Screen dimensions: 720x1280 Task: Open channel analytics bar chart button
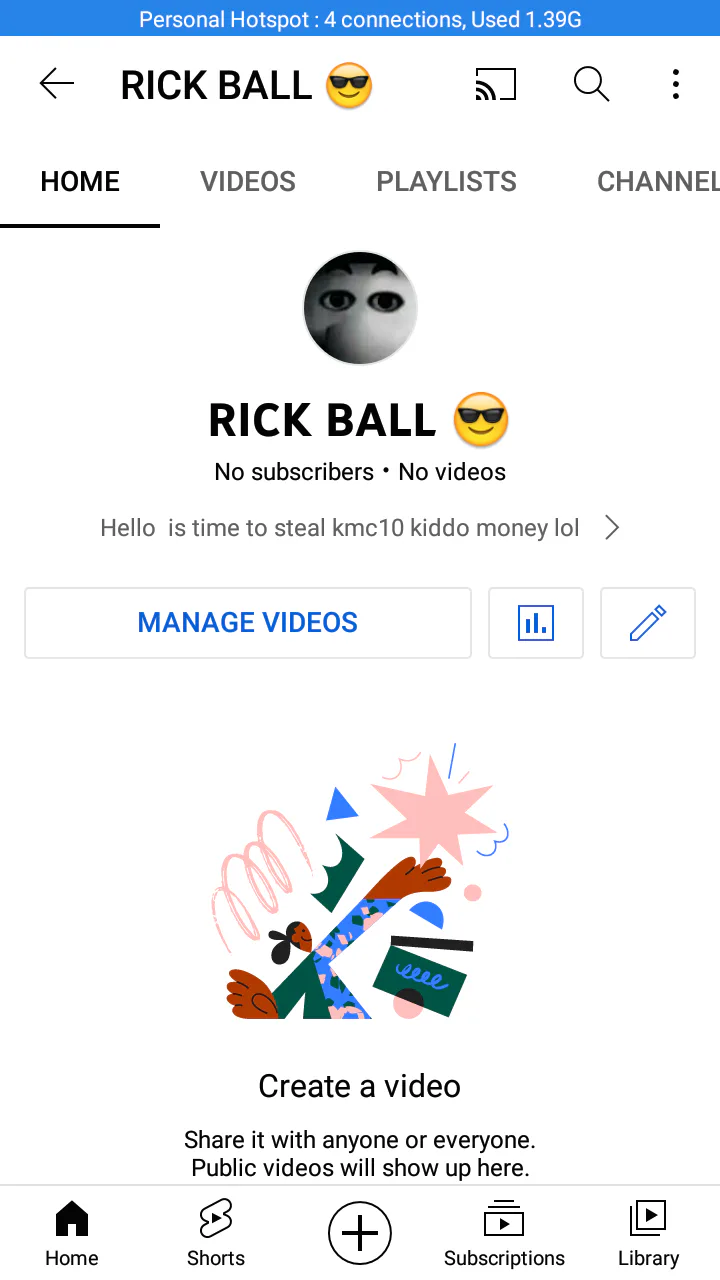(536, 622)
